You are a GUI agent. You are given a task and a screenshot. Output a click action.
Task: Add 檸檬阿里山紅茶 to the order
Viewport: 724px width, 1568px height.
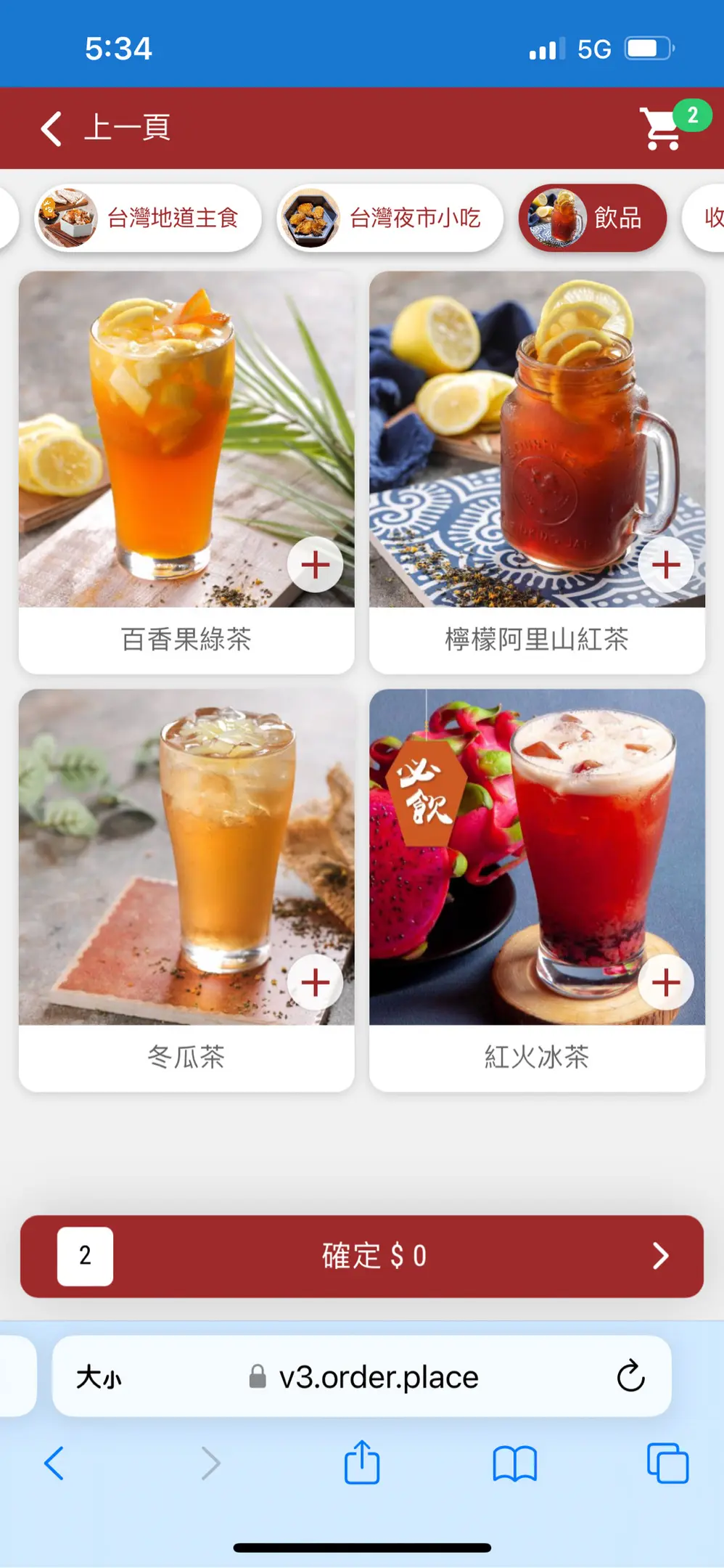[x=665, y=565]
